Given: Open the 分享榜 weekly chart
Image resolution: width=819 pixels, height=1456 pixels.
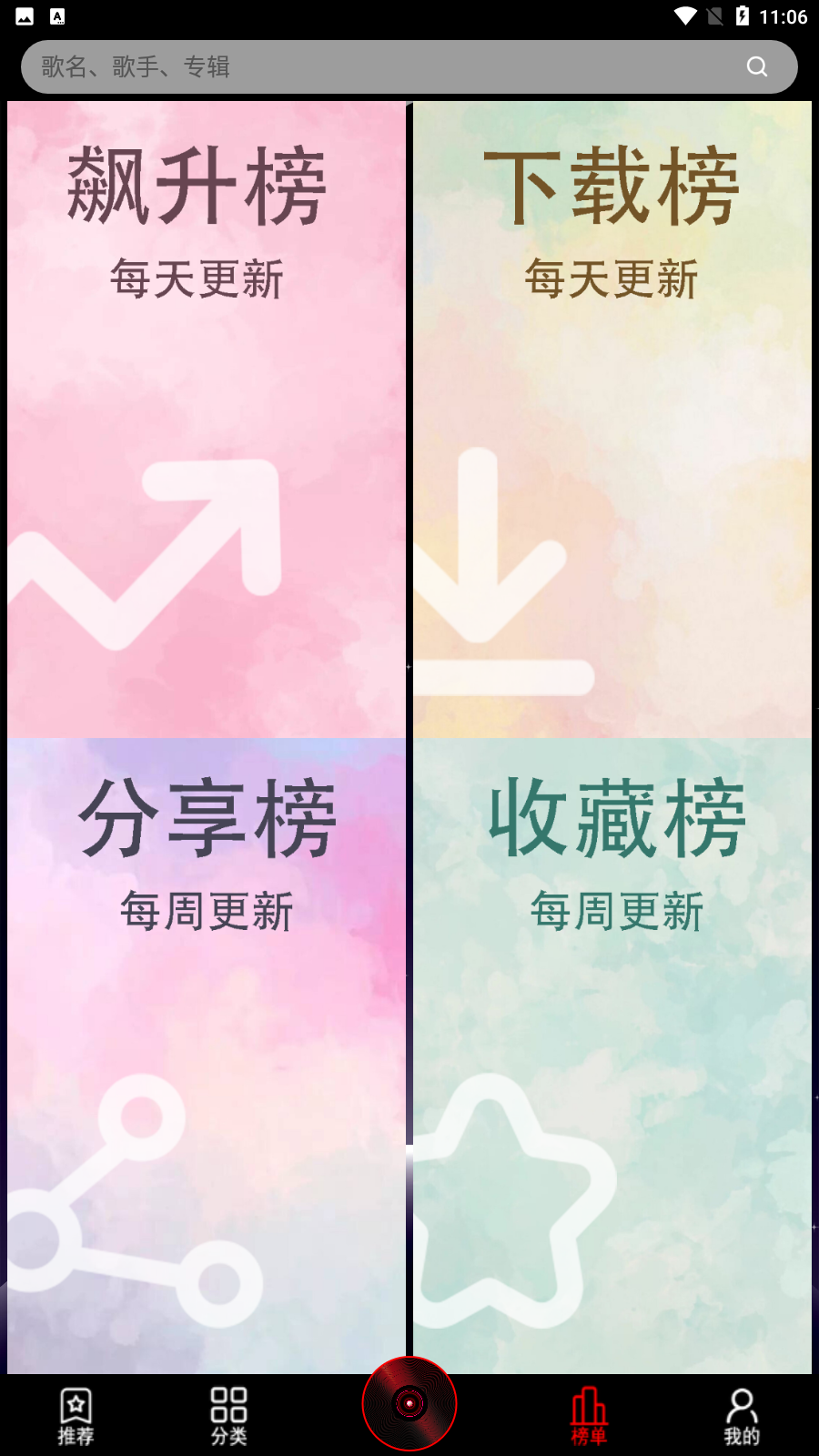Looking at the screenshot, I should (207, 1056).
